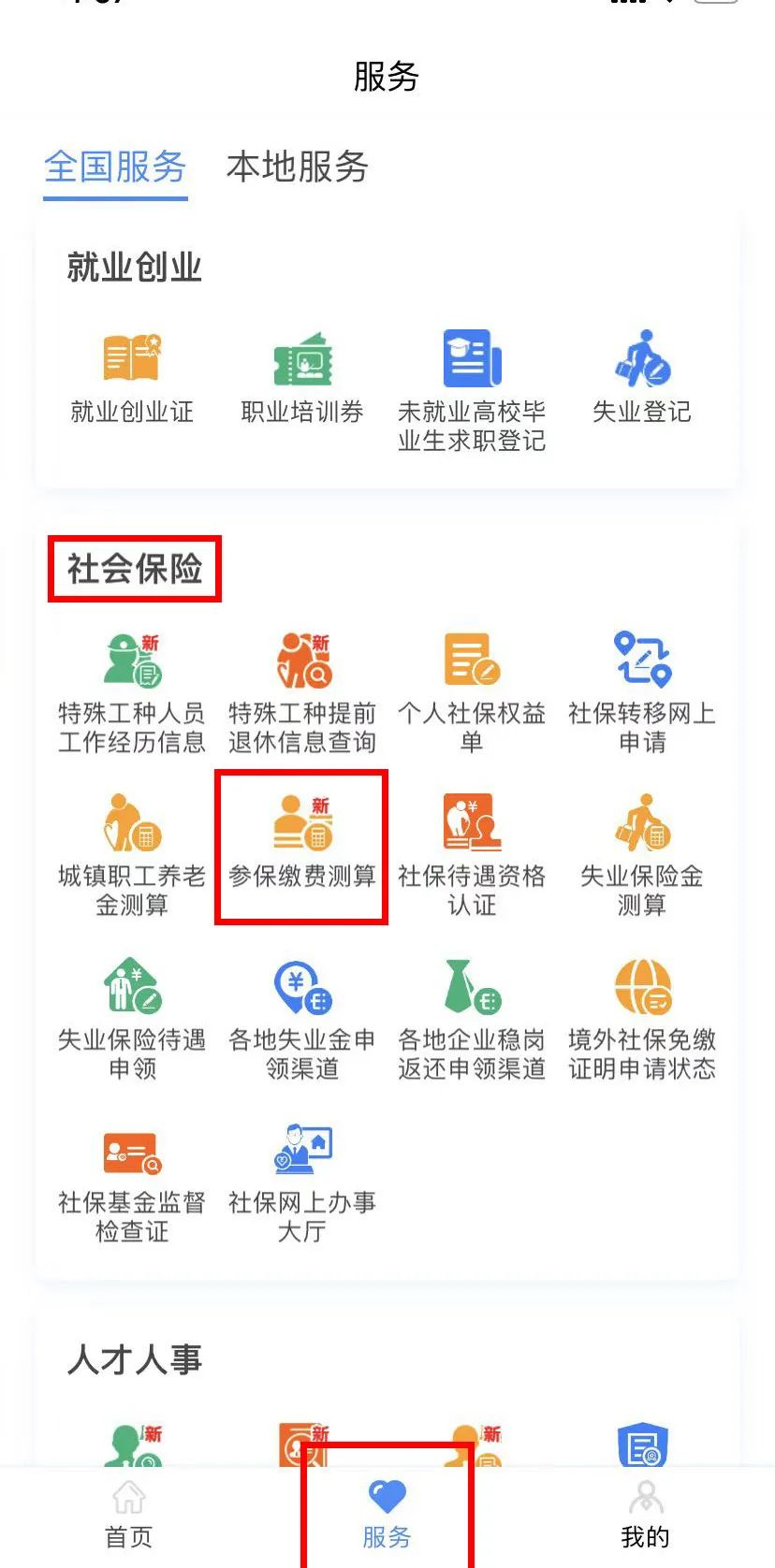Viewport: 775px width, 1568px height.
Task: Open 社保转移网上申请
Action: [x=642, y=692]
